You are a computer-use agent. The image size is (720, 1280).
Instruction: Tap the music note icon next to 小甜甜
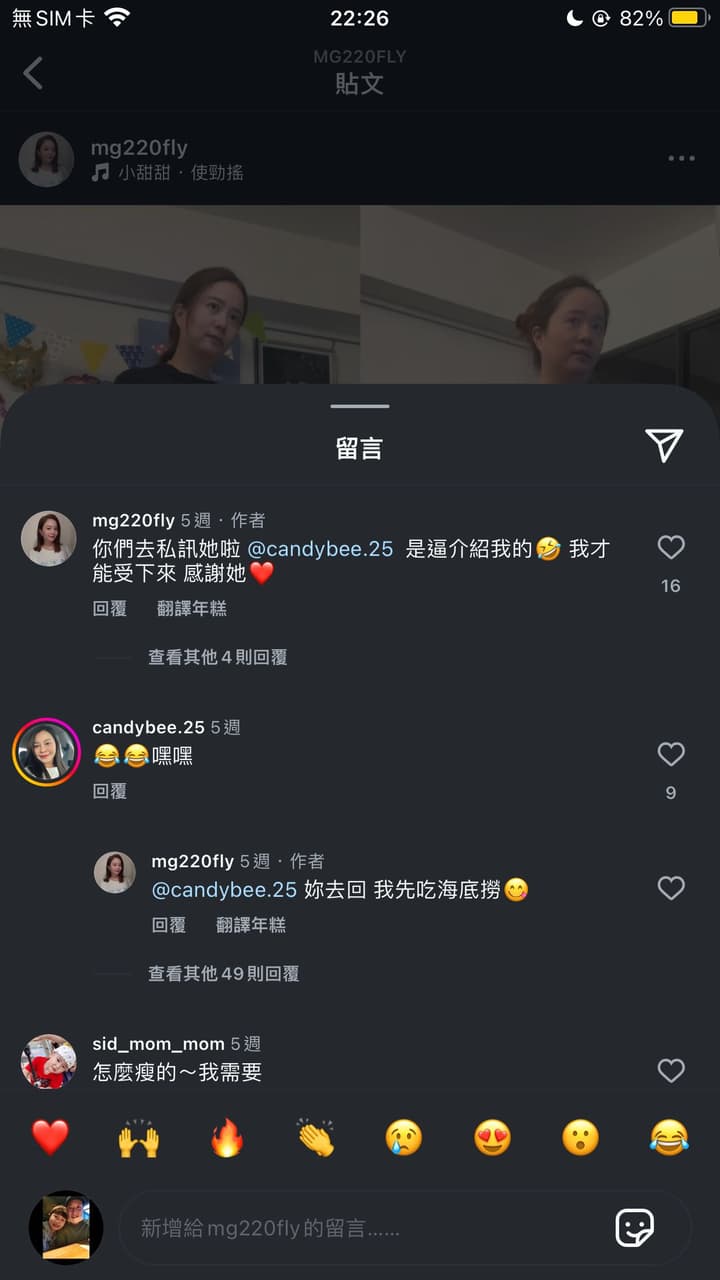(x=98, y=174)
